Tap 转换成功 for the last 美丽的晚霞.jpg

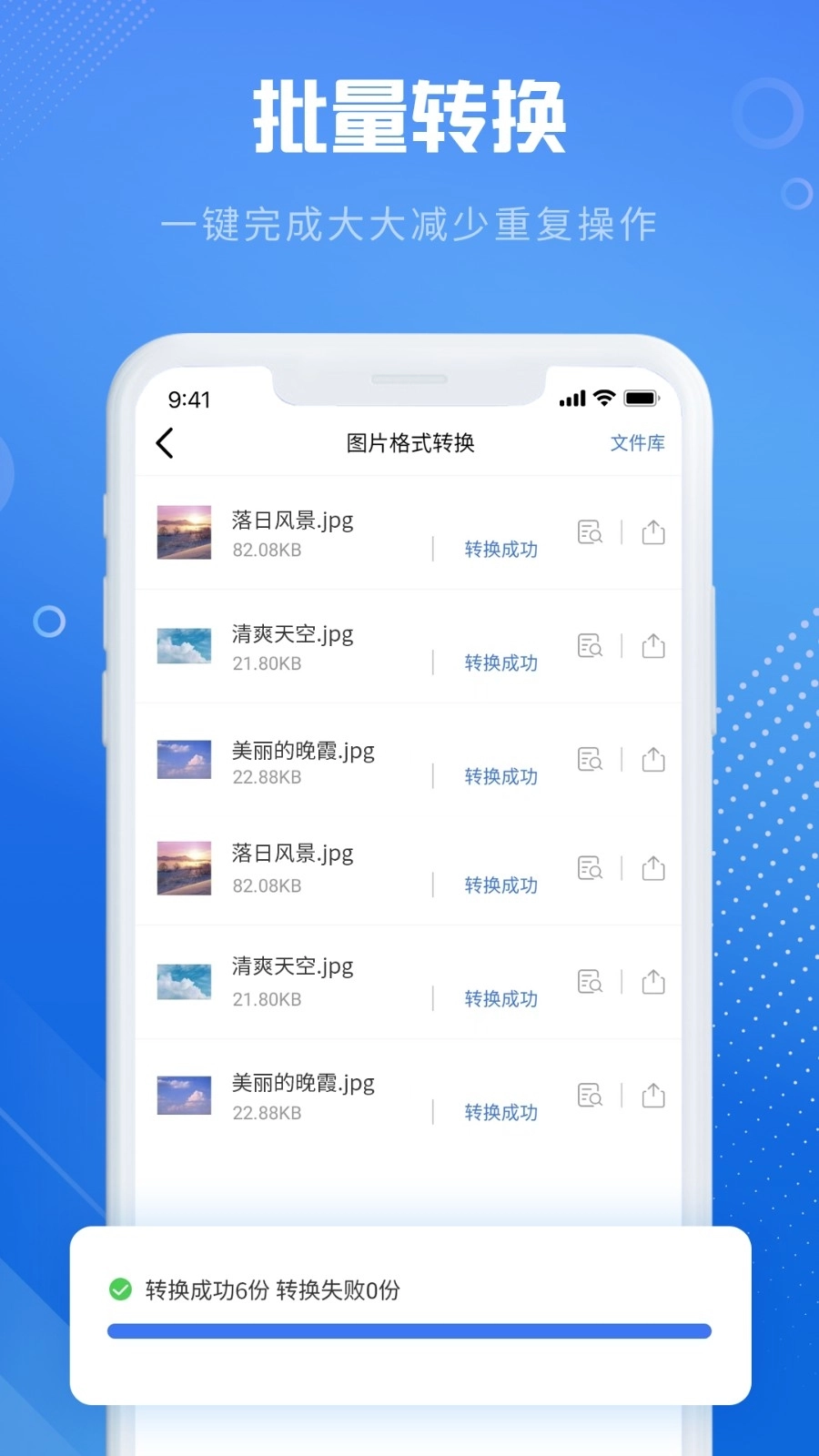[x=501, y=1112]
